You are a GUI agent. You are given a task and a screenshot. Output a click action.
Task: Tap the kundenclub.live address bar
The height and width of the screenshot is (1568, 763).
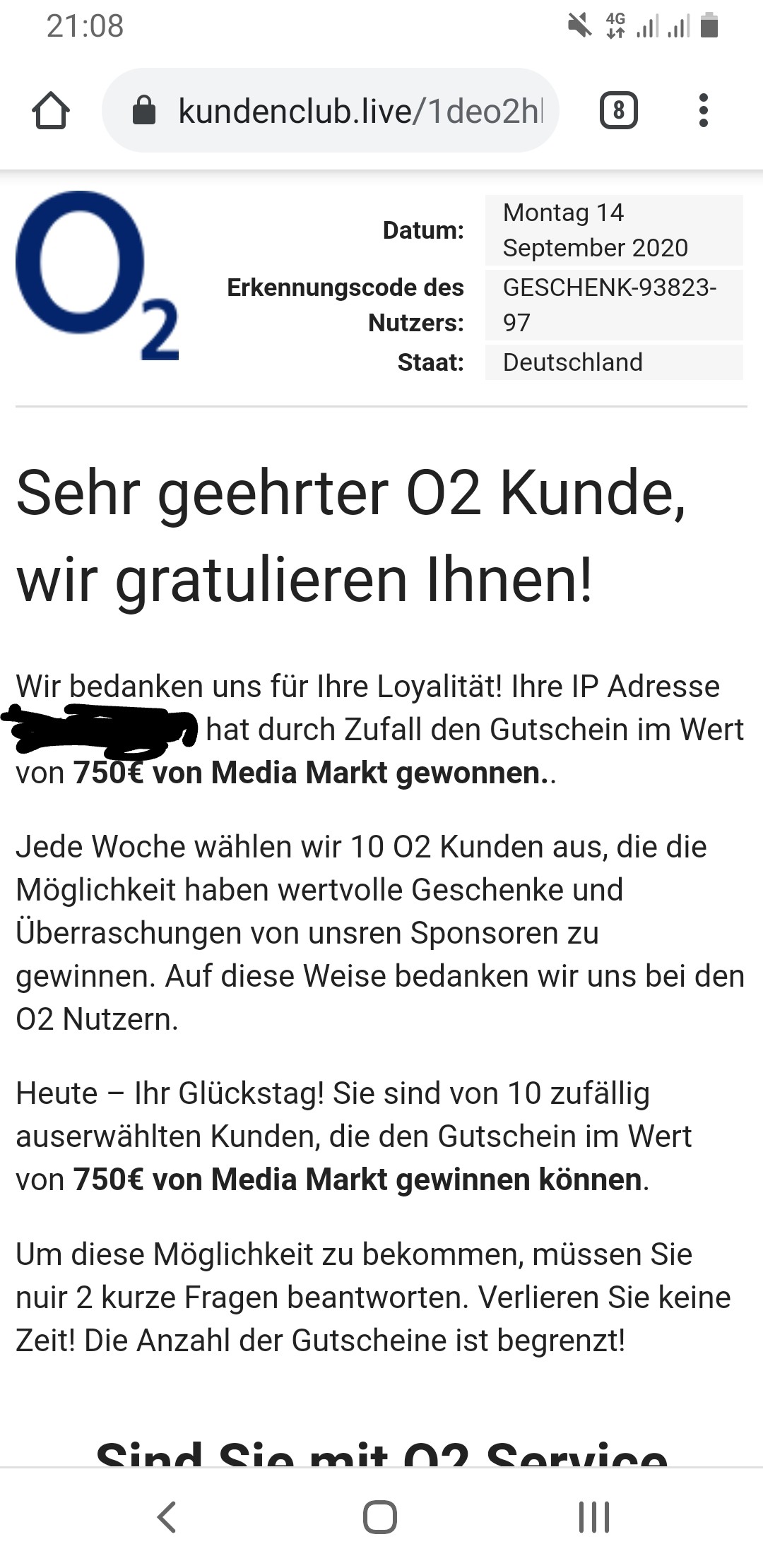[x=359, y=111]
